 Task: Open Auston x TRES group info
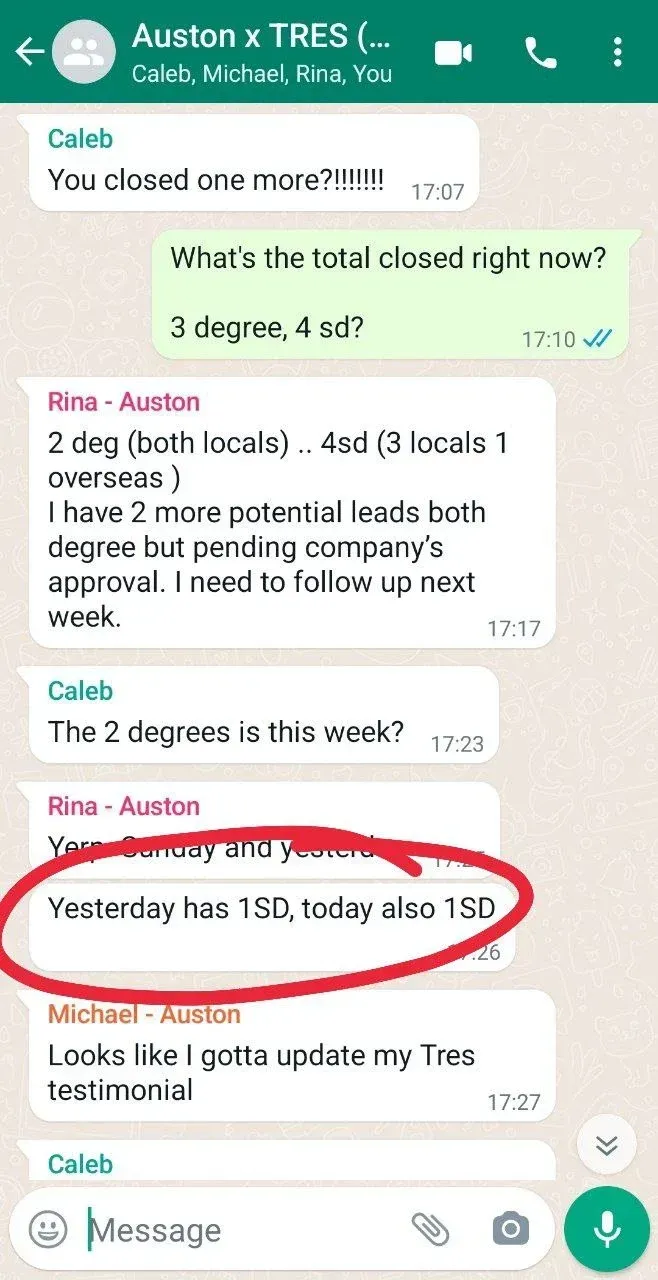pos(262,52)
